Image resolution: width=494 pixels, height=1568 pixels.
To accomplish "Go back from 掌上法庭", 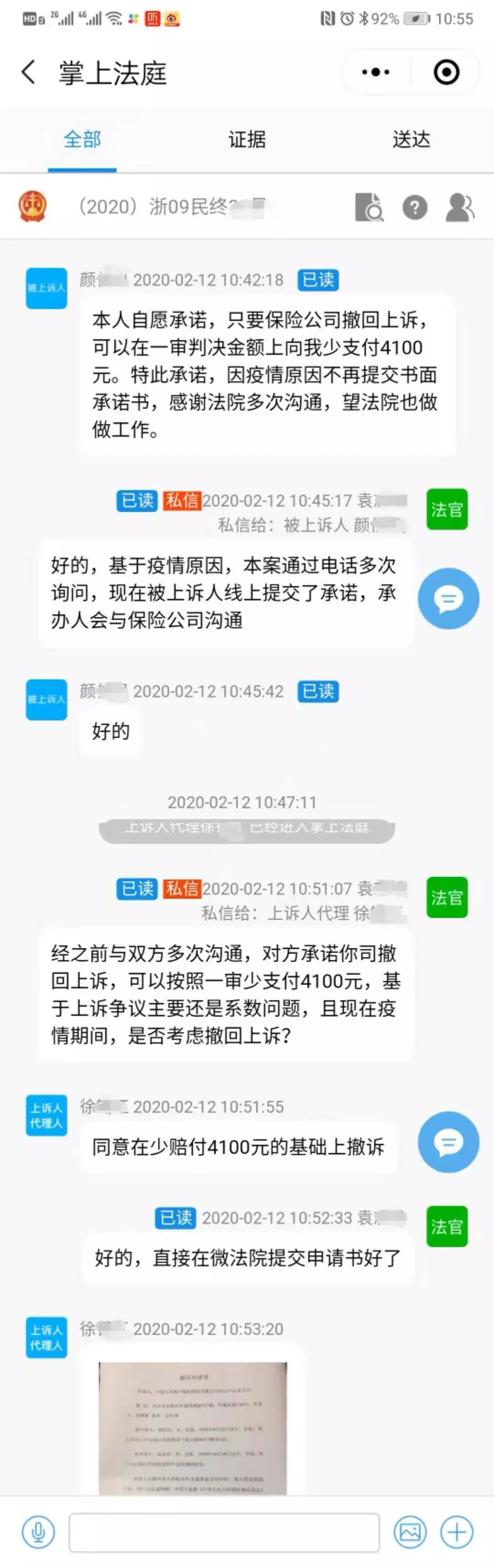I will [x=28, y=72].
